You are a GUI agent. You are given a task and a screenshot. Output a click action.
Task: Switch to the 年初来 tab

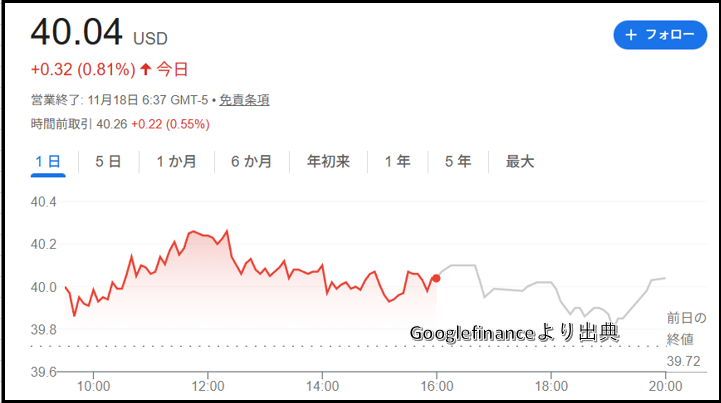pyautogui.click(x=328, y=161)
